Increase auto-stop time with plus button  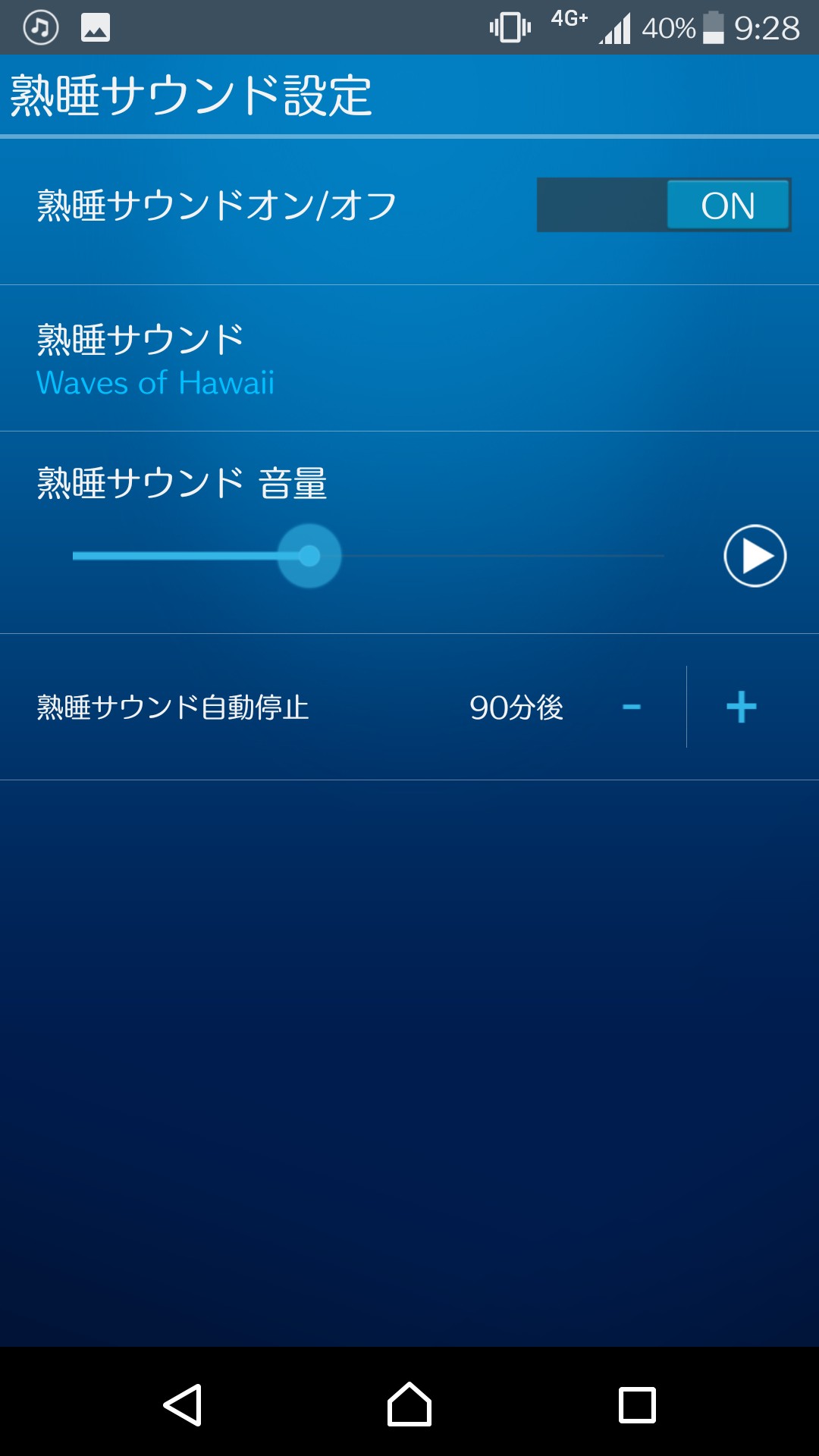tap(741, 708)
